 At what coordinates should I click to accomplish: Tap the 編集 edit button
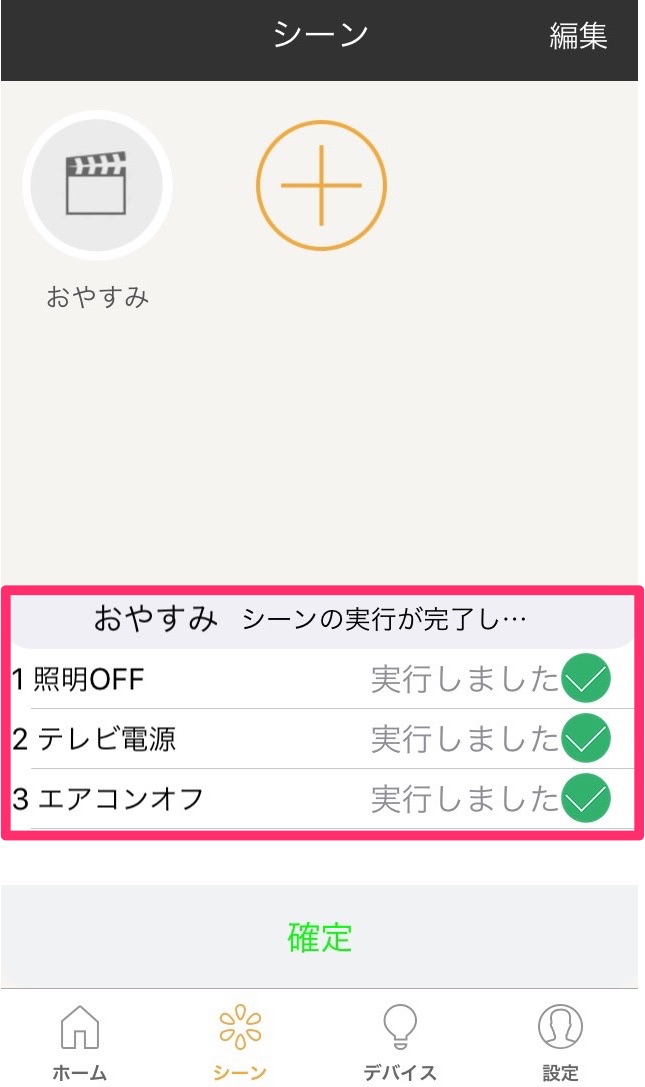point(578,36)
